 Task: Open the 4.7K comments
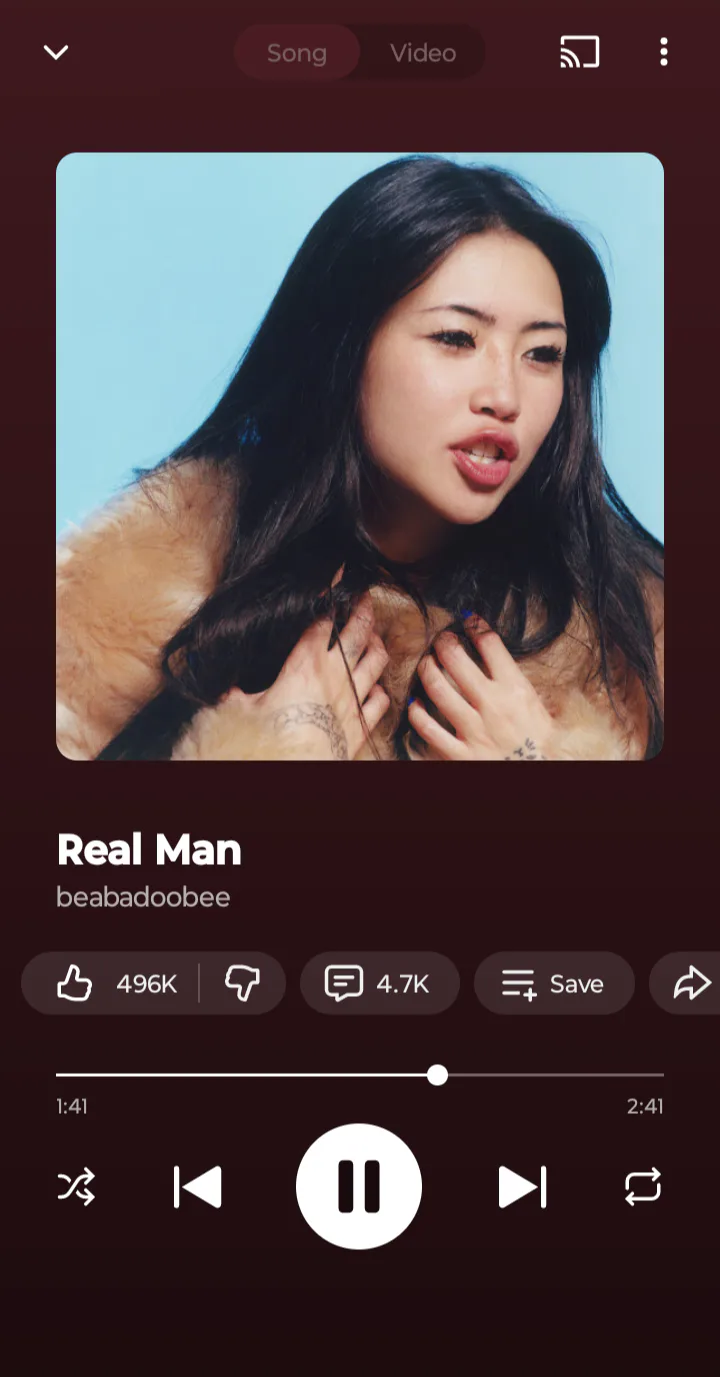coord(379,984)
